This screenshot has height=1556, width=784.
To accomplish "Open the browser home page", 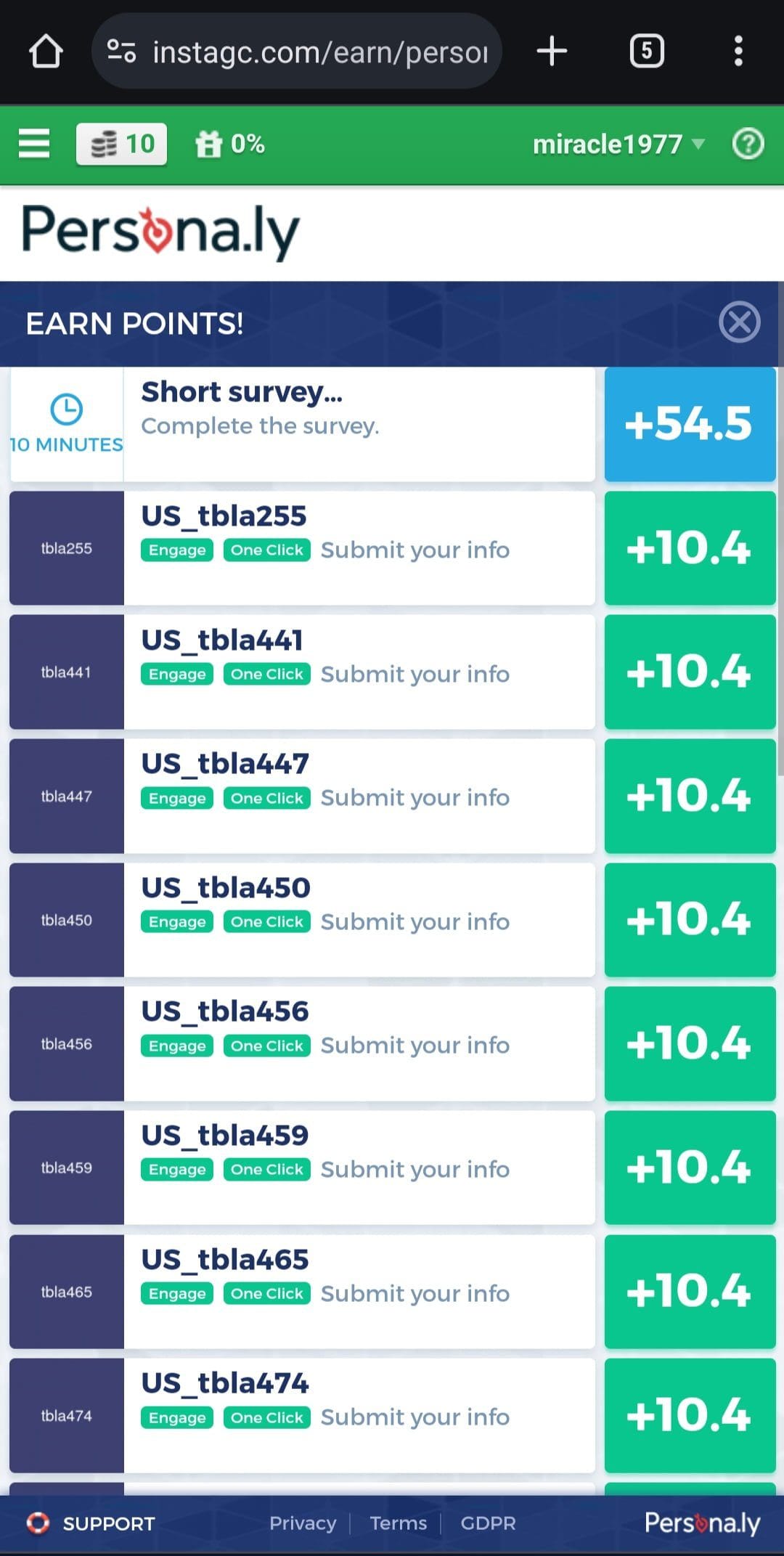I will 46,52.
